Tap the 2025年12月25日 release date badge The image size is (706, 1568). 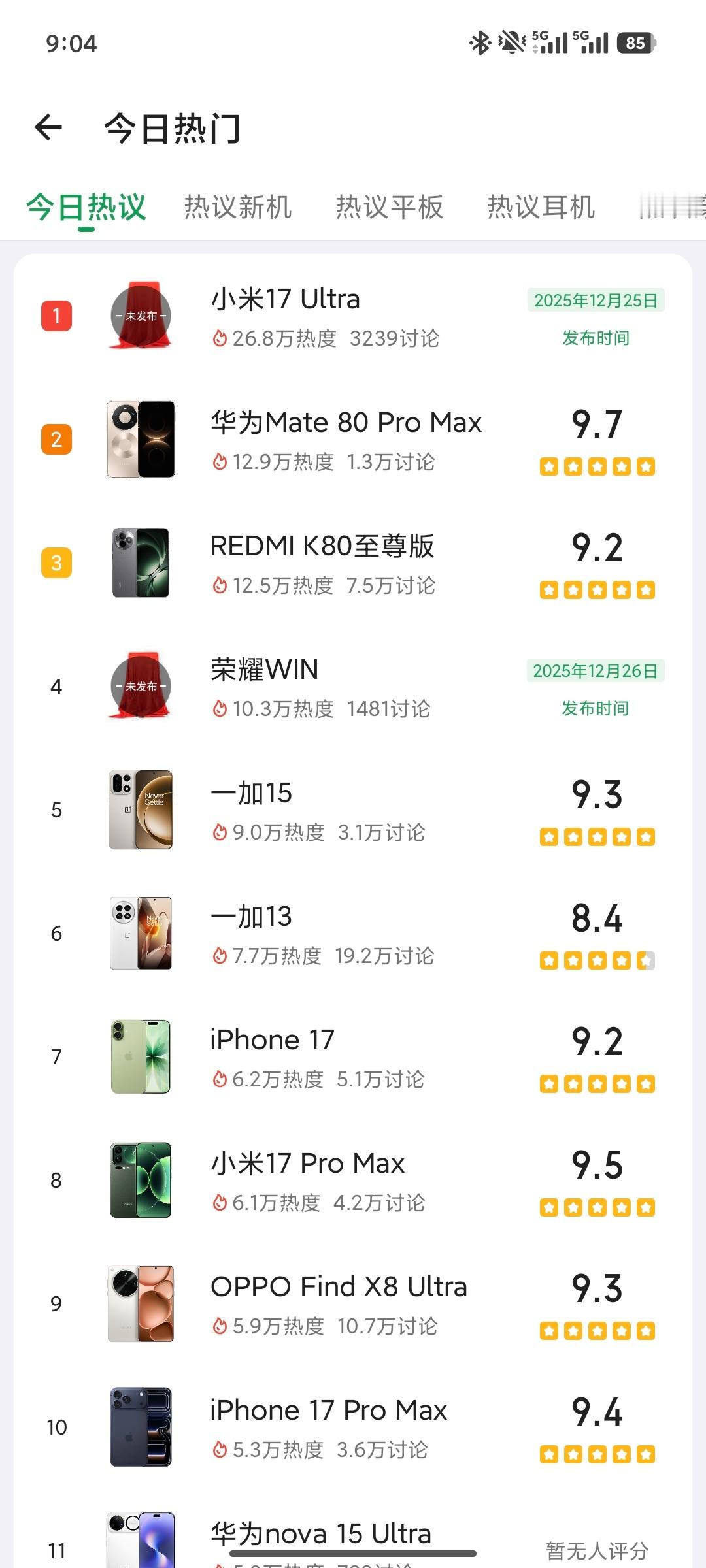[x=596, y=300]
